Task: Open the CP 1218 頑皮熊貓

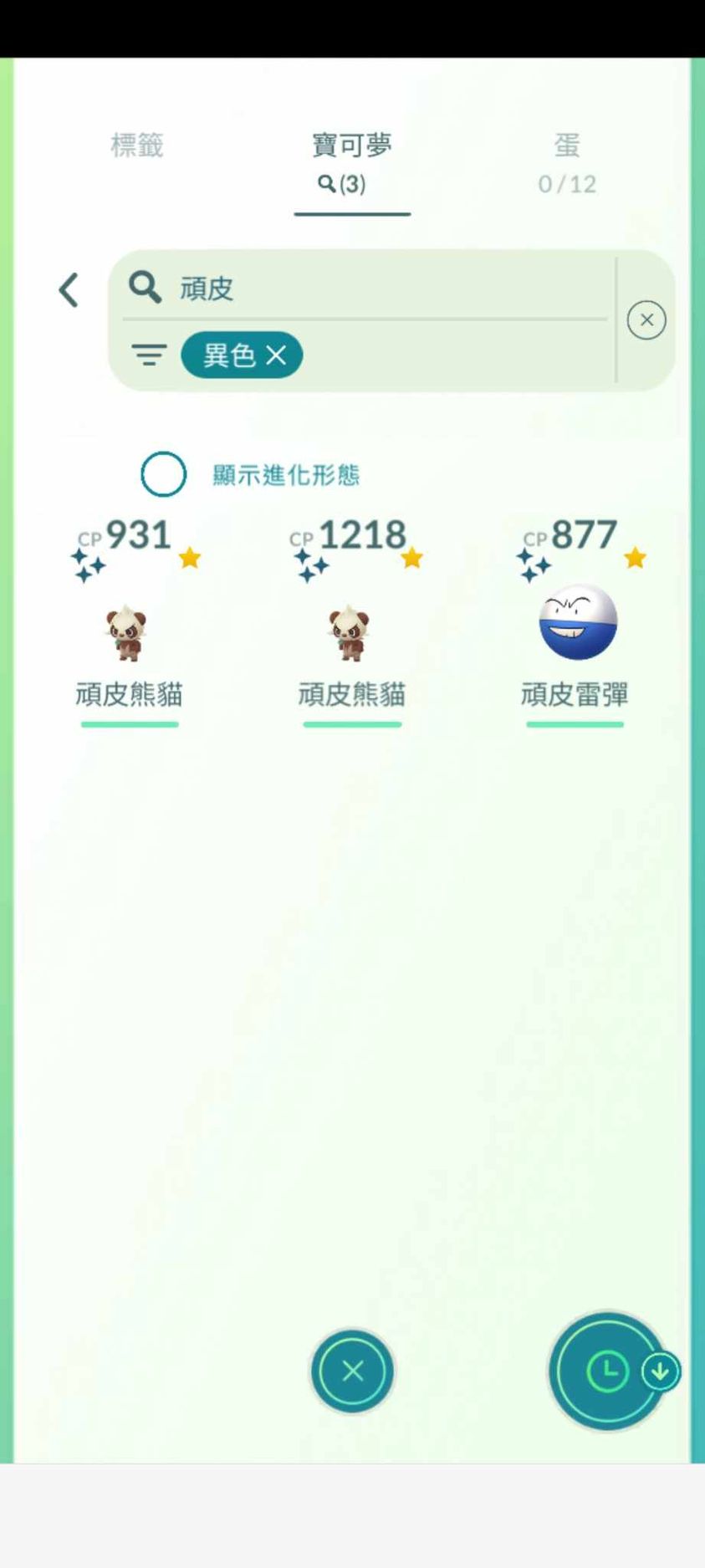Action: click(351, 631)
